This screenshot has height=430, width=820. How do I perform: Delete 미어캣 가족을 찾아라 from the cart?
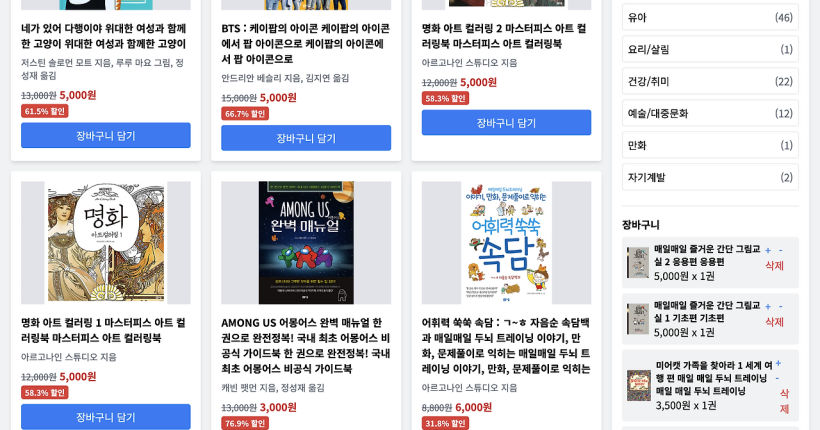coord(784,400)
